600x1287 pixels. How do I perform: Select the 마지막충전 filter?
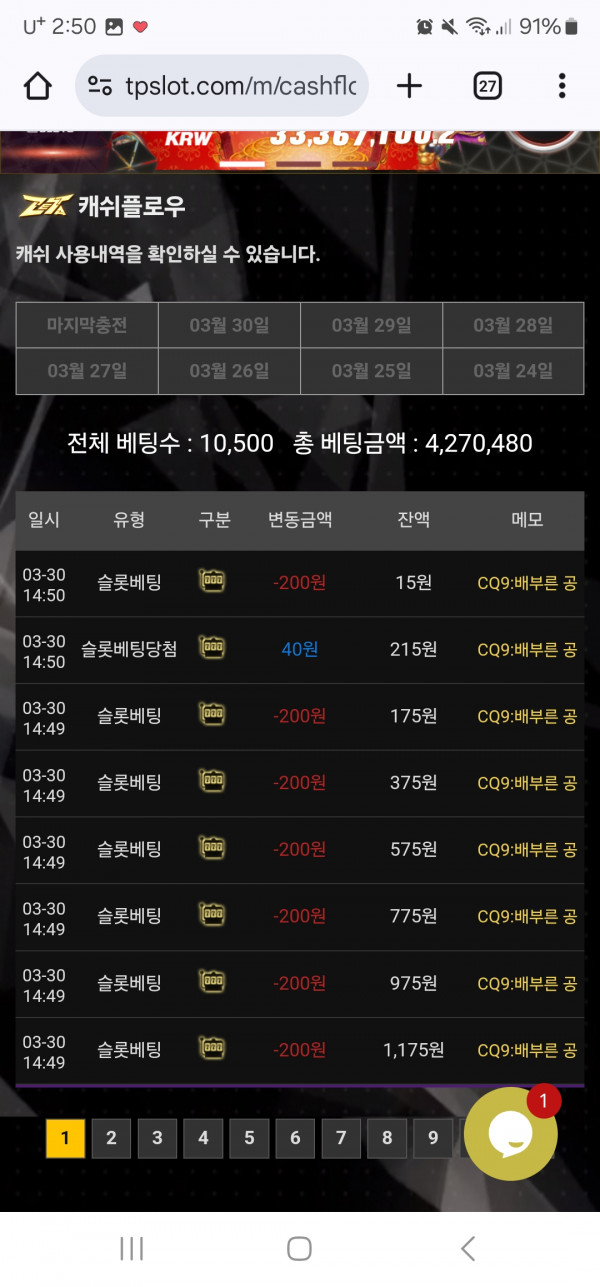[87, 325]
